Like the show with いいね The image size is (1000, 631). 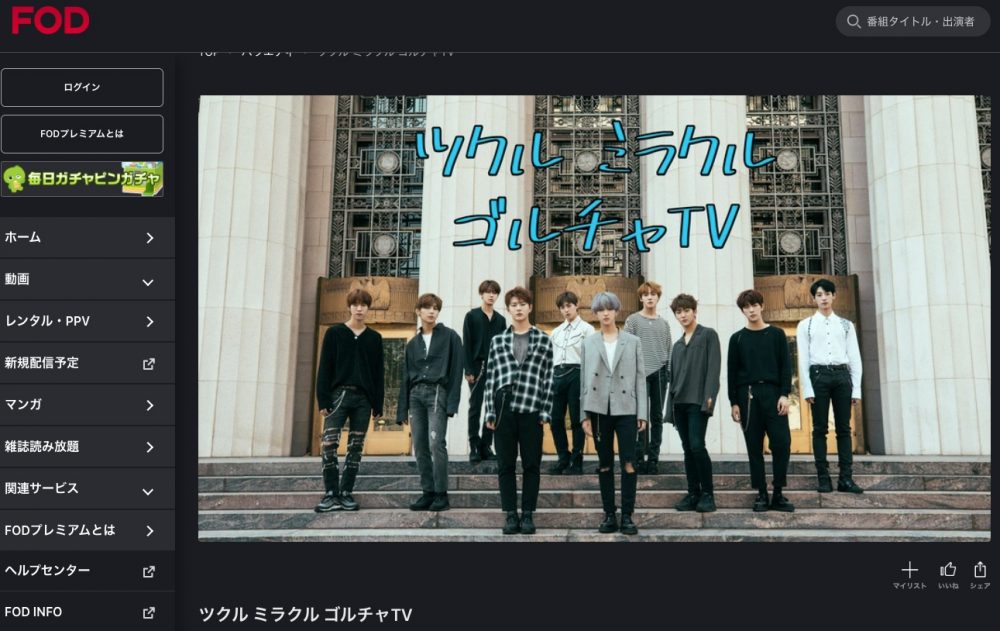948,574
